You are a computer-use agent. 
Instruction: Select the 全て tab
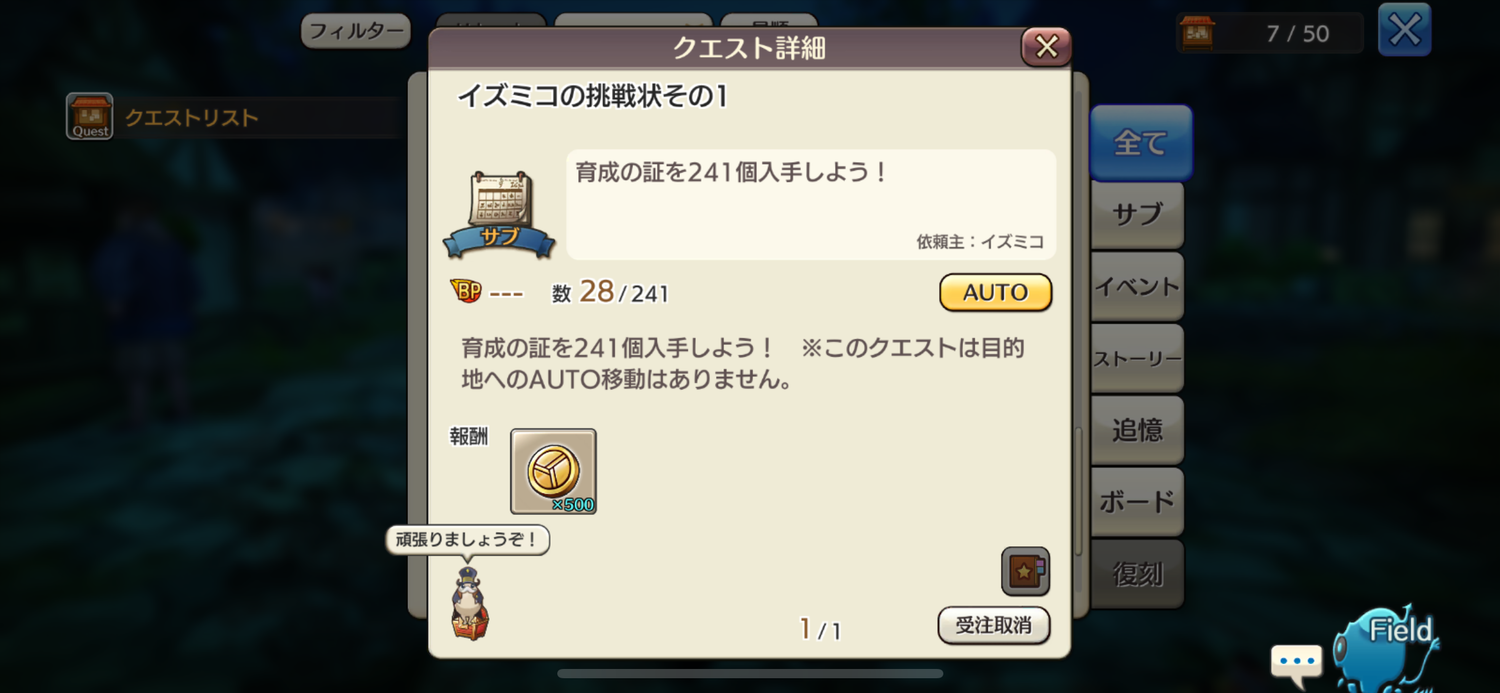point(1141,143)
